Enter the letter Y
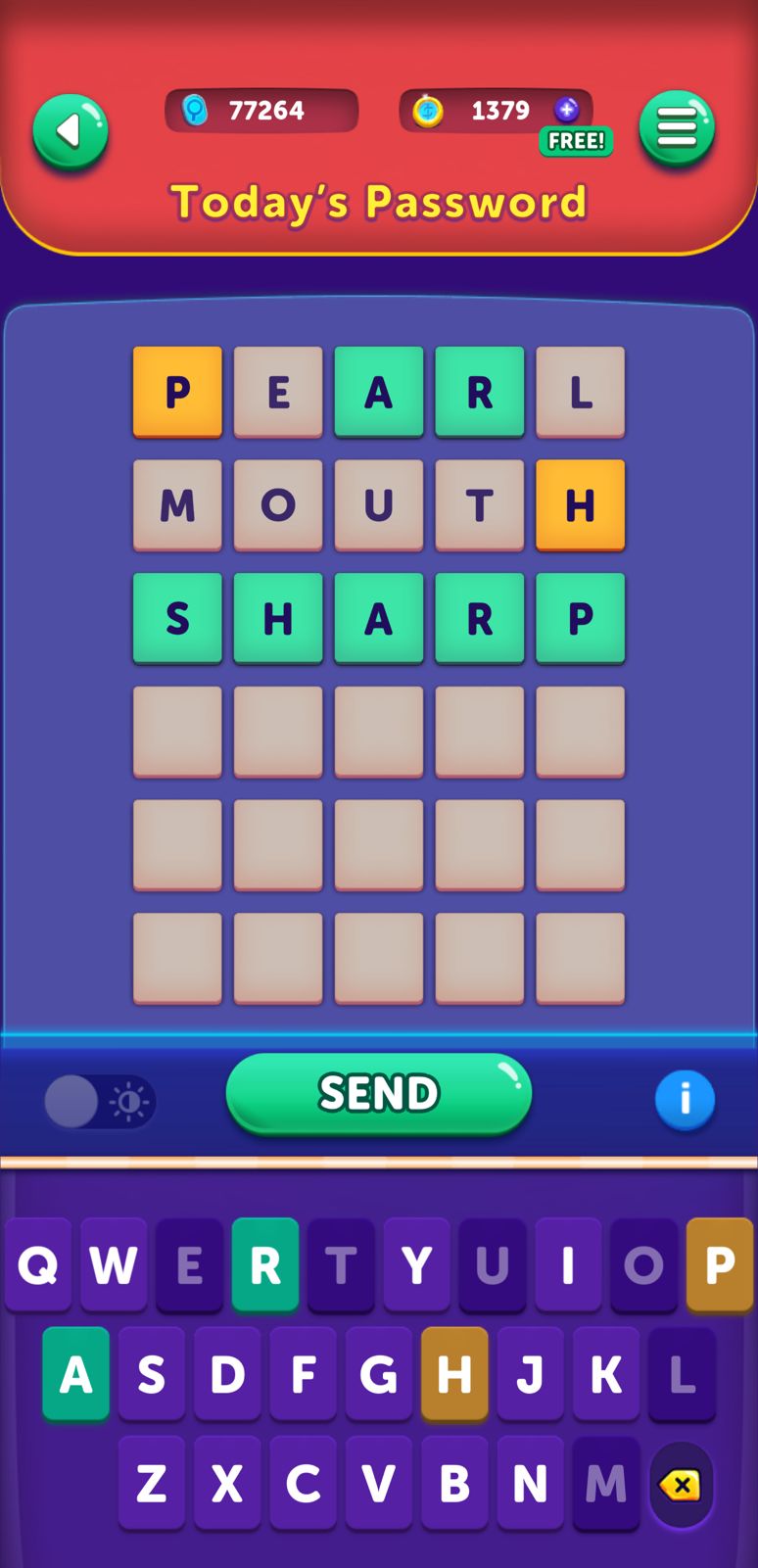 pyautogui.click(x=417, y=1265)
